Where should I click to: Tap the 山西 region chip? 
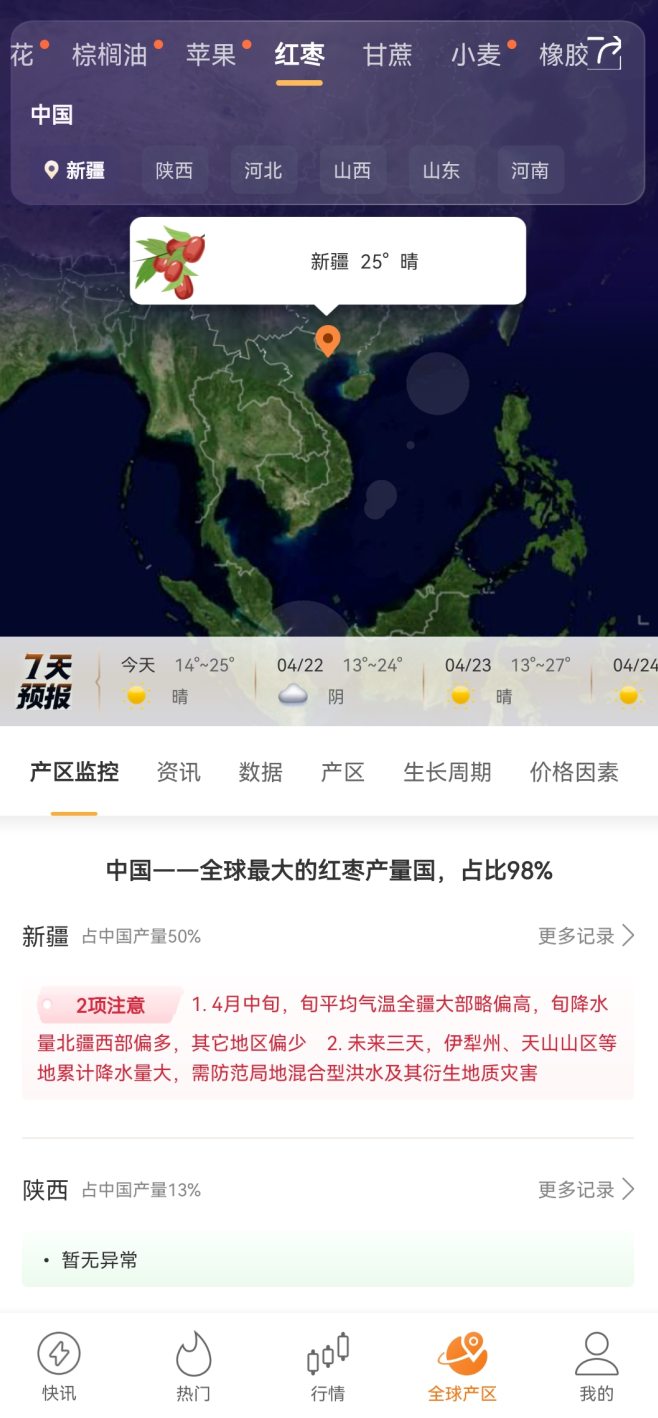point(352,170)
